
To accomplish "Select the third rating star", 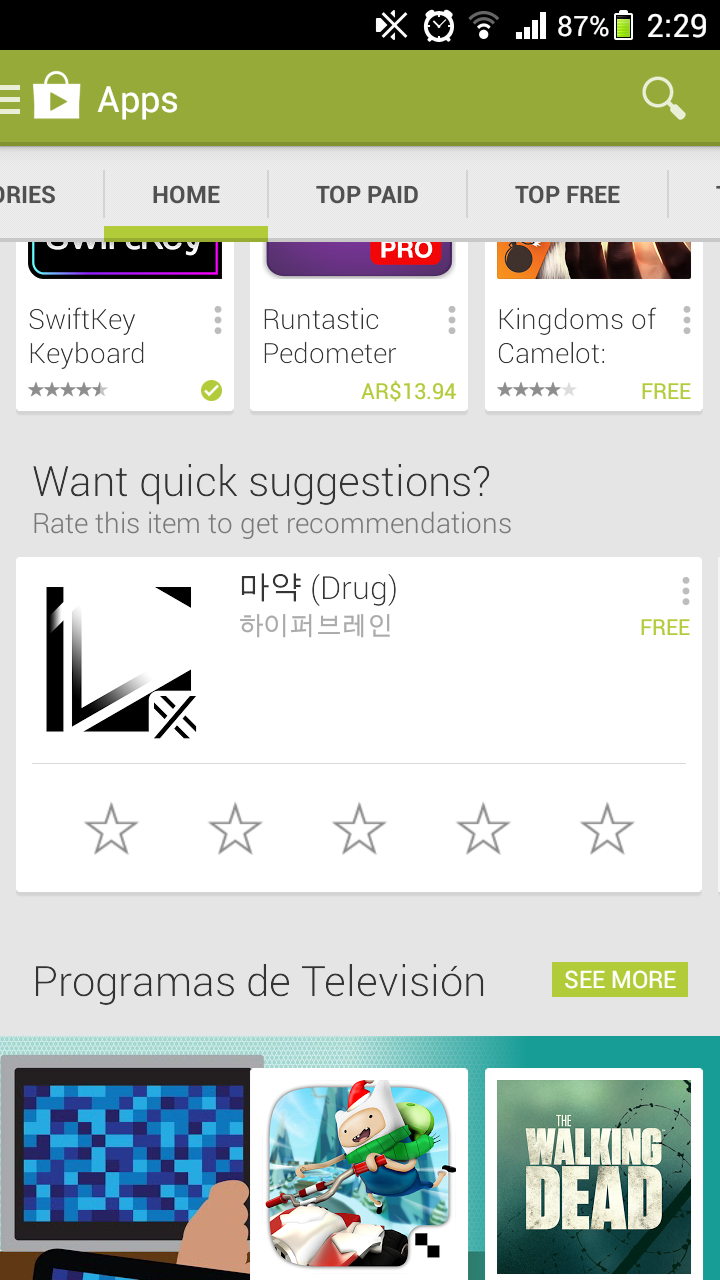I will click(x=358, y=828).
